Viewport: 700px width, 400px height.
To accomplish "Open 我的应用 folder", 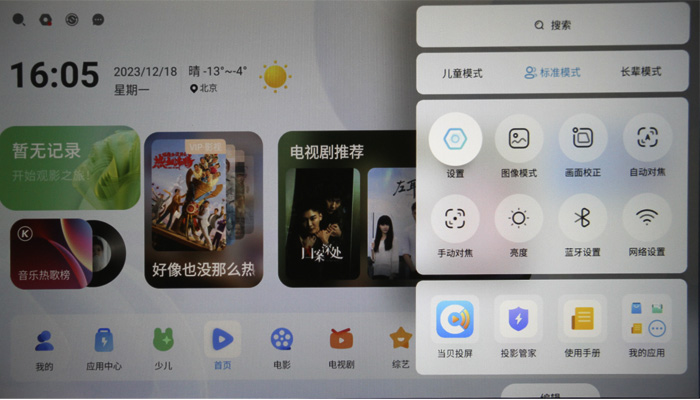I will (646, 320).
